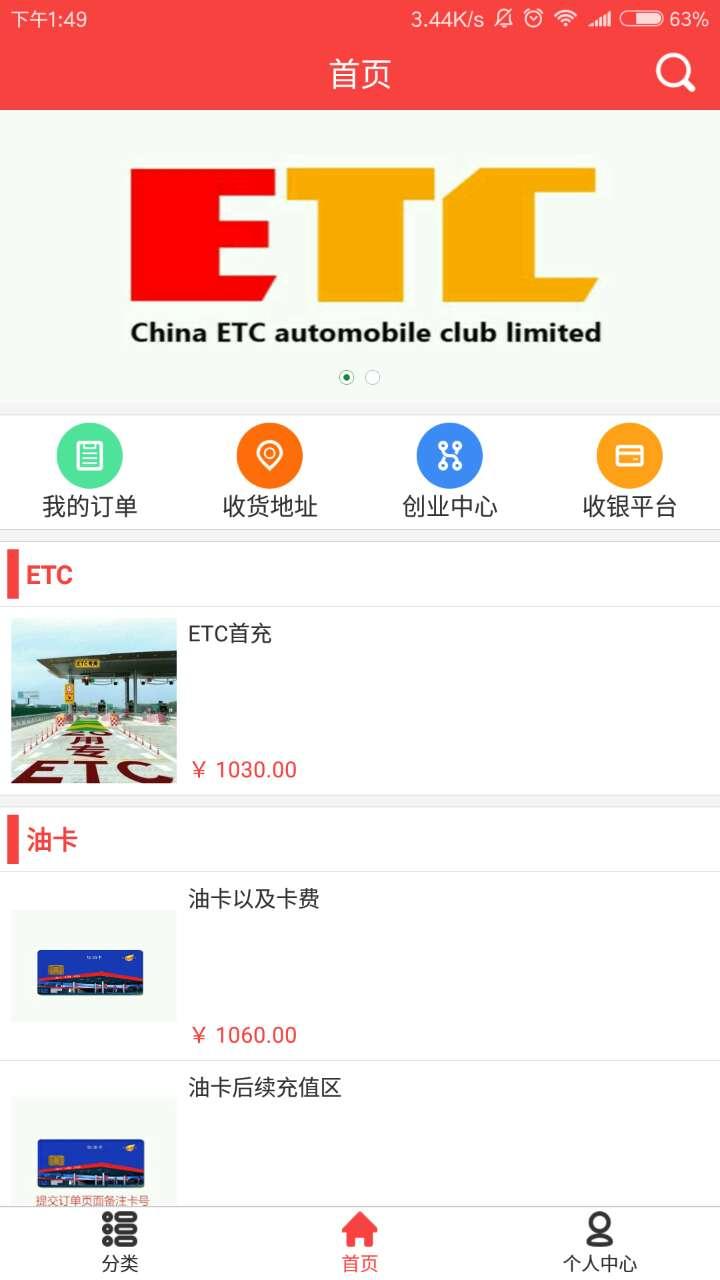Tap the ETC automobile club banner

(x=360, y=250)
